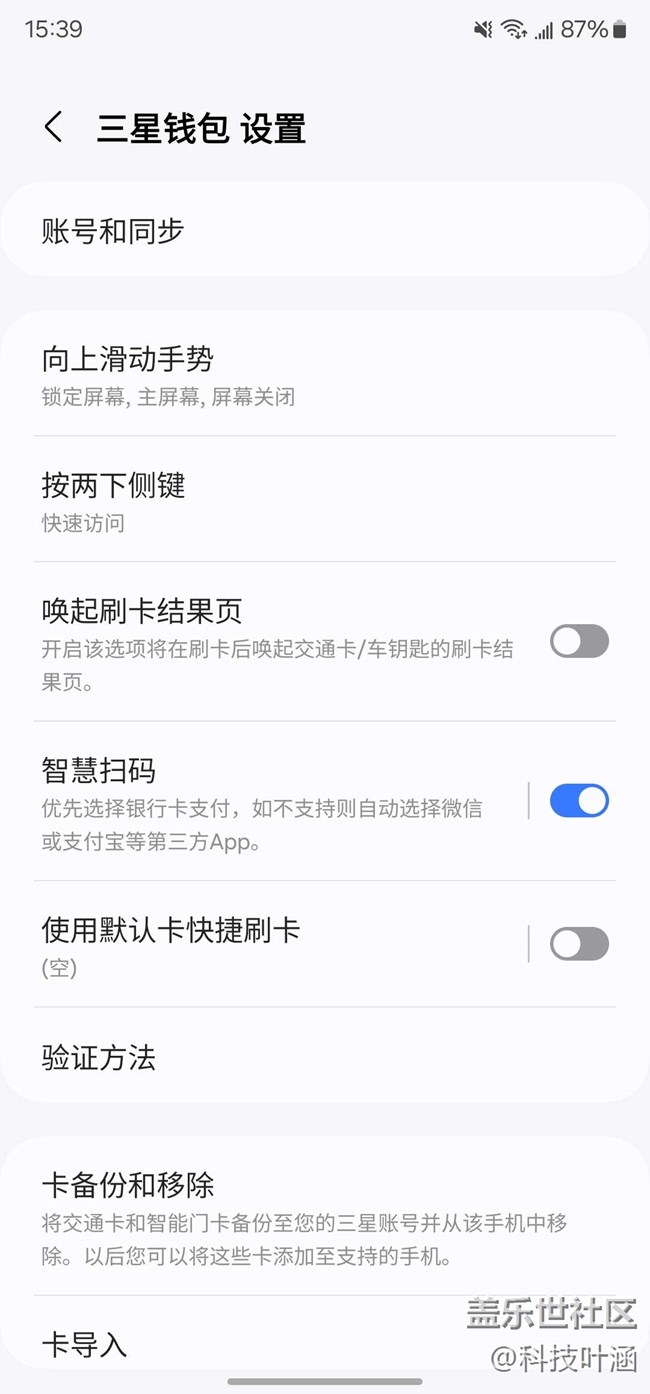The width and height of the screenshot is (650, 1394).
Task: Open 账号和同步 settings
Action: 324,231
